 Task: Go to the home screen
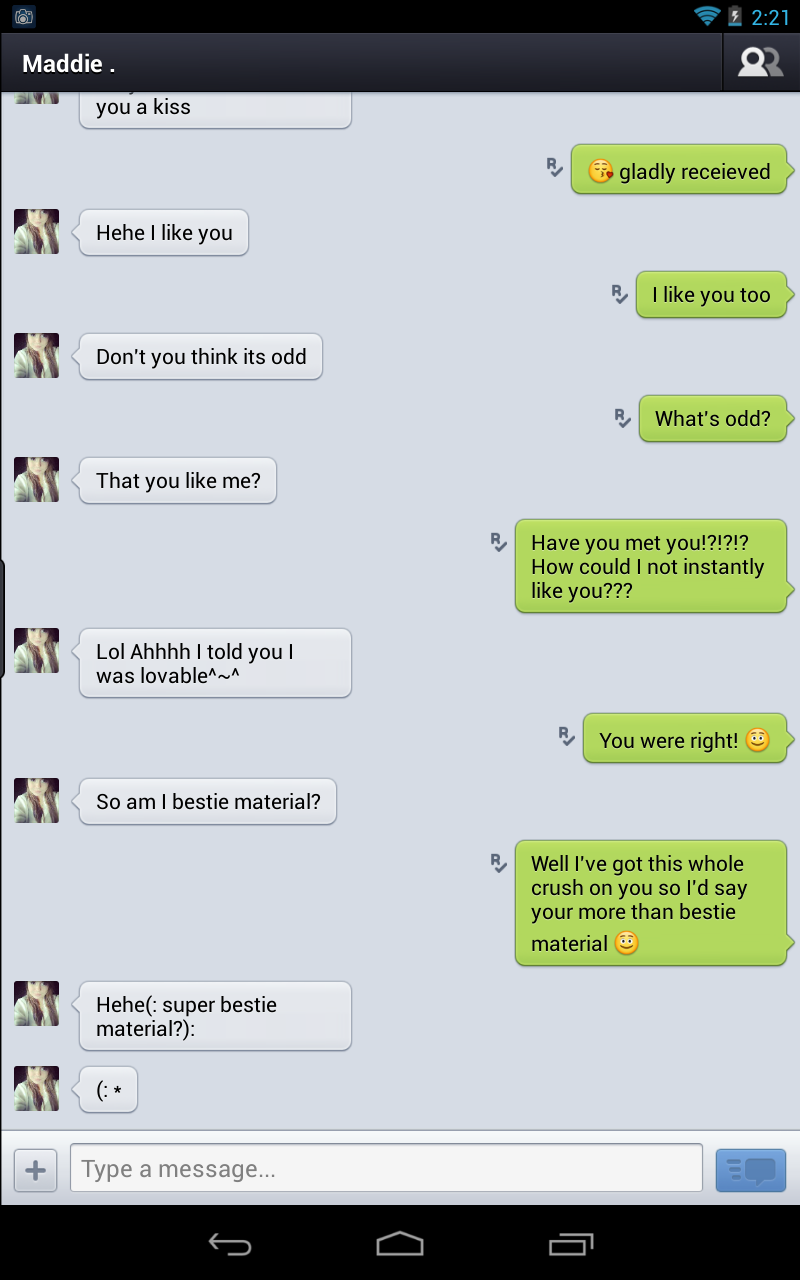point(400,1243)
